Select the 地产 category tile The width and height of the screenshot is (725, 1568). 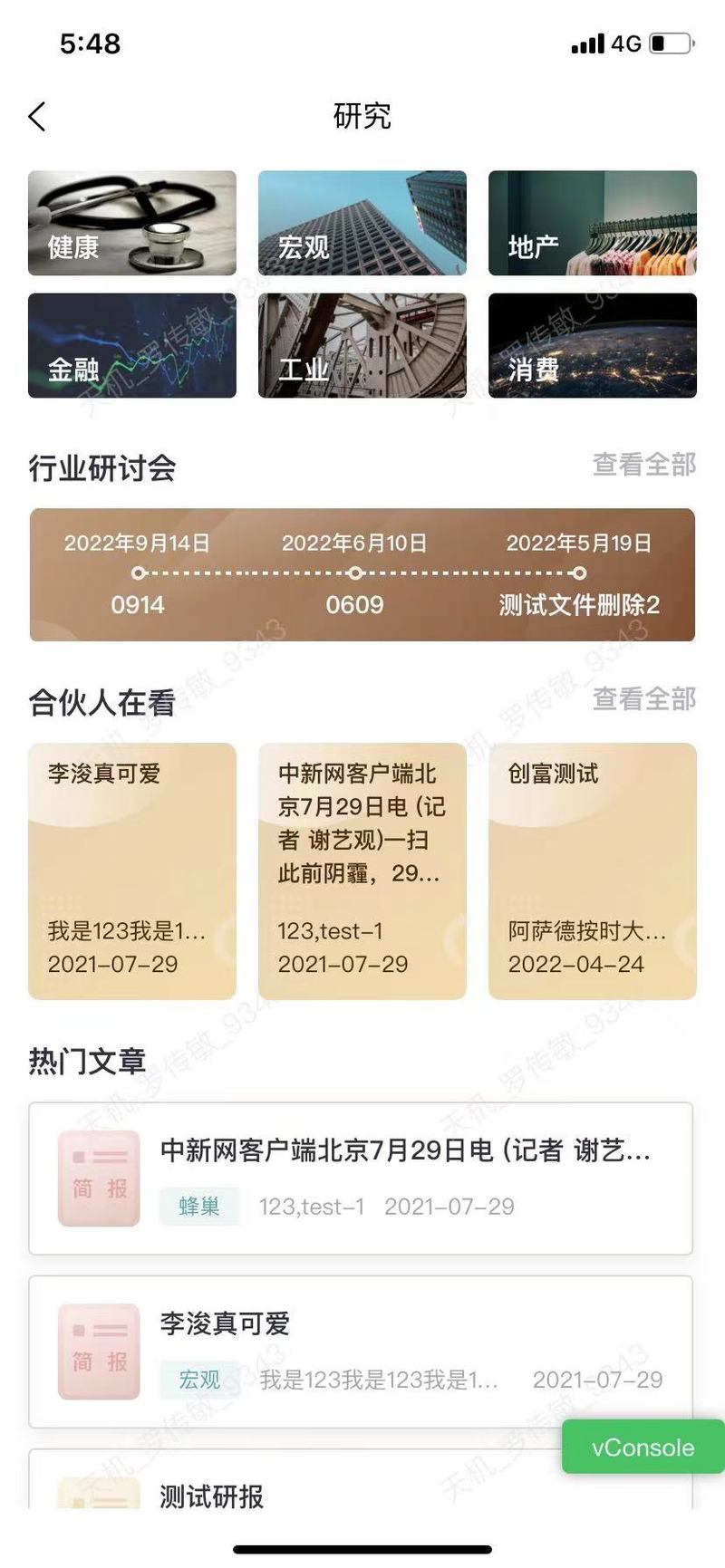pos(593,223)
